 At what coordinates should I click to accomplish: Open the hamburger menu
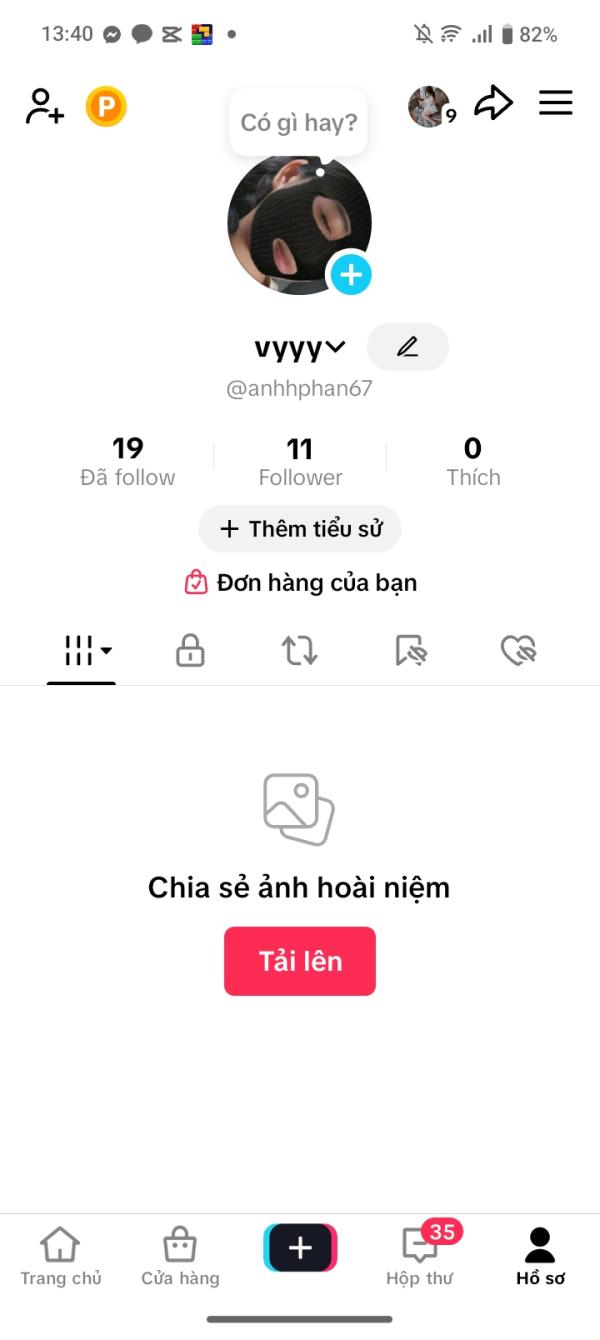tap(555, 104)
